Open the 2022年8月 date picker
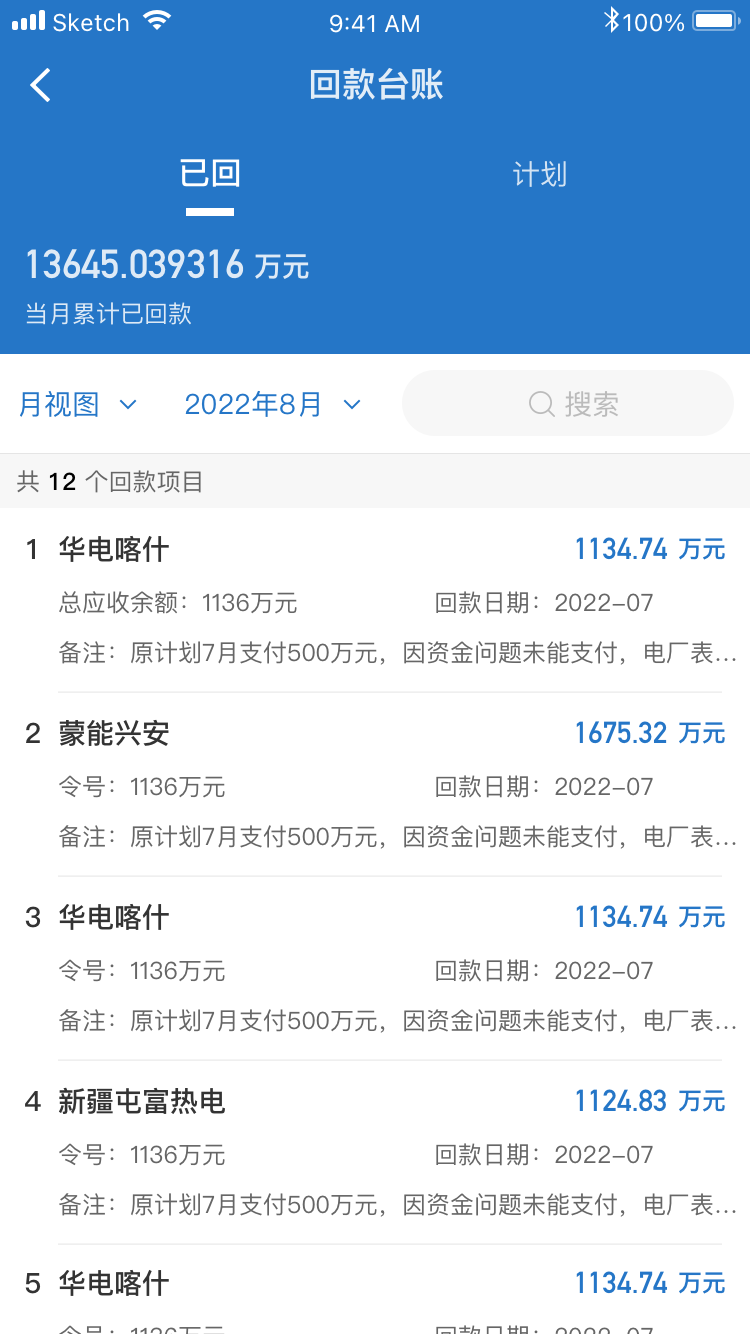Screen dimensions: 750x1334 (x=272, y=404)
